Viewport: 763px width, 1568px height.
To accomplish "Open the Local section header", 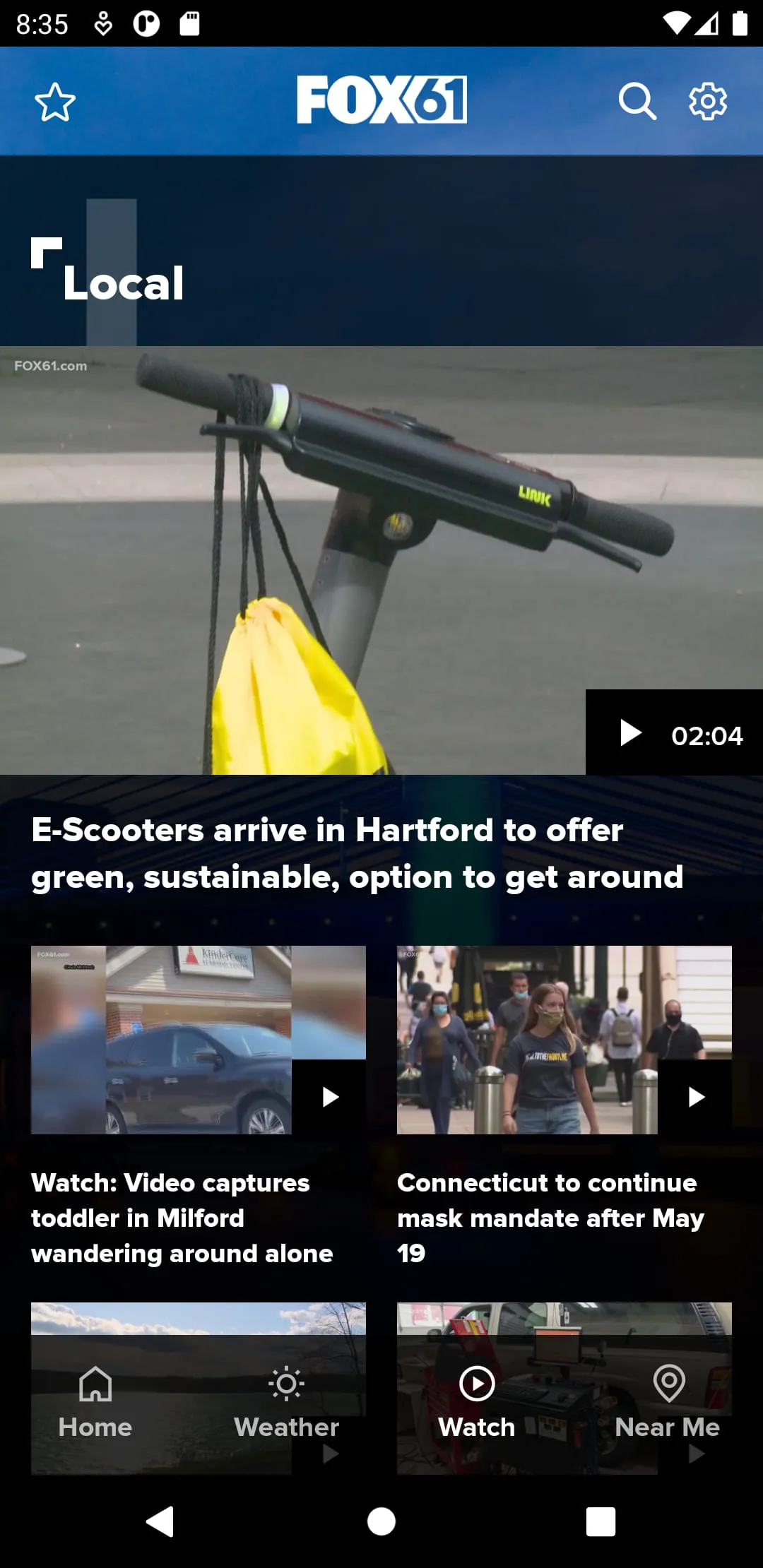I will (124, 281).
